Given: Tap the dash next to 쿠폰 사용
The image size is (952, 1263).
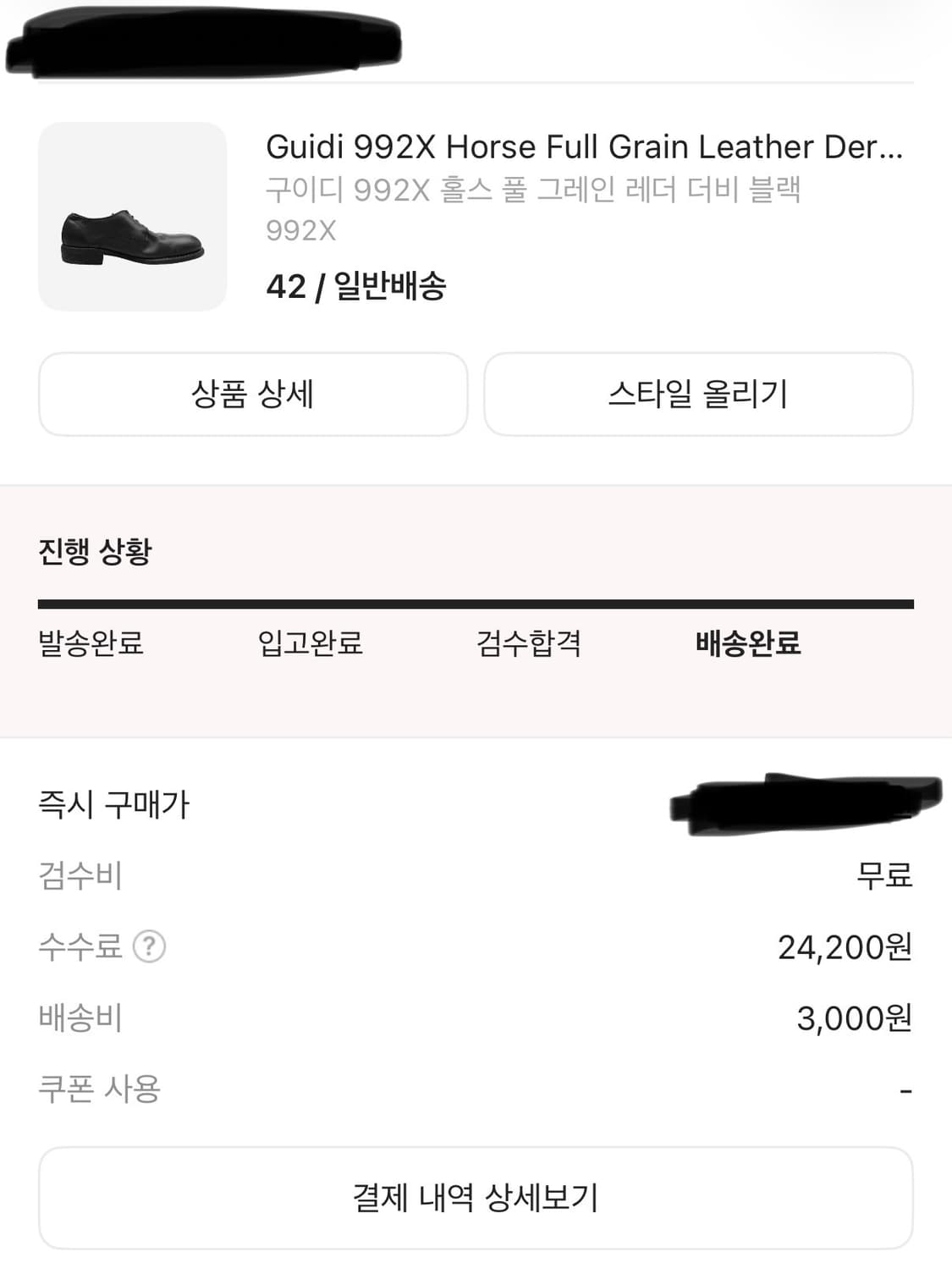Looking at the screenshot, I should click(x=905, y=1089).
